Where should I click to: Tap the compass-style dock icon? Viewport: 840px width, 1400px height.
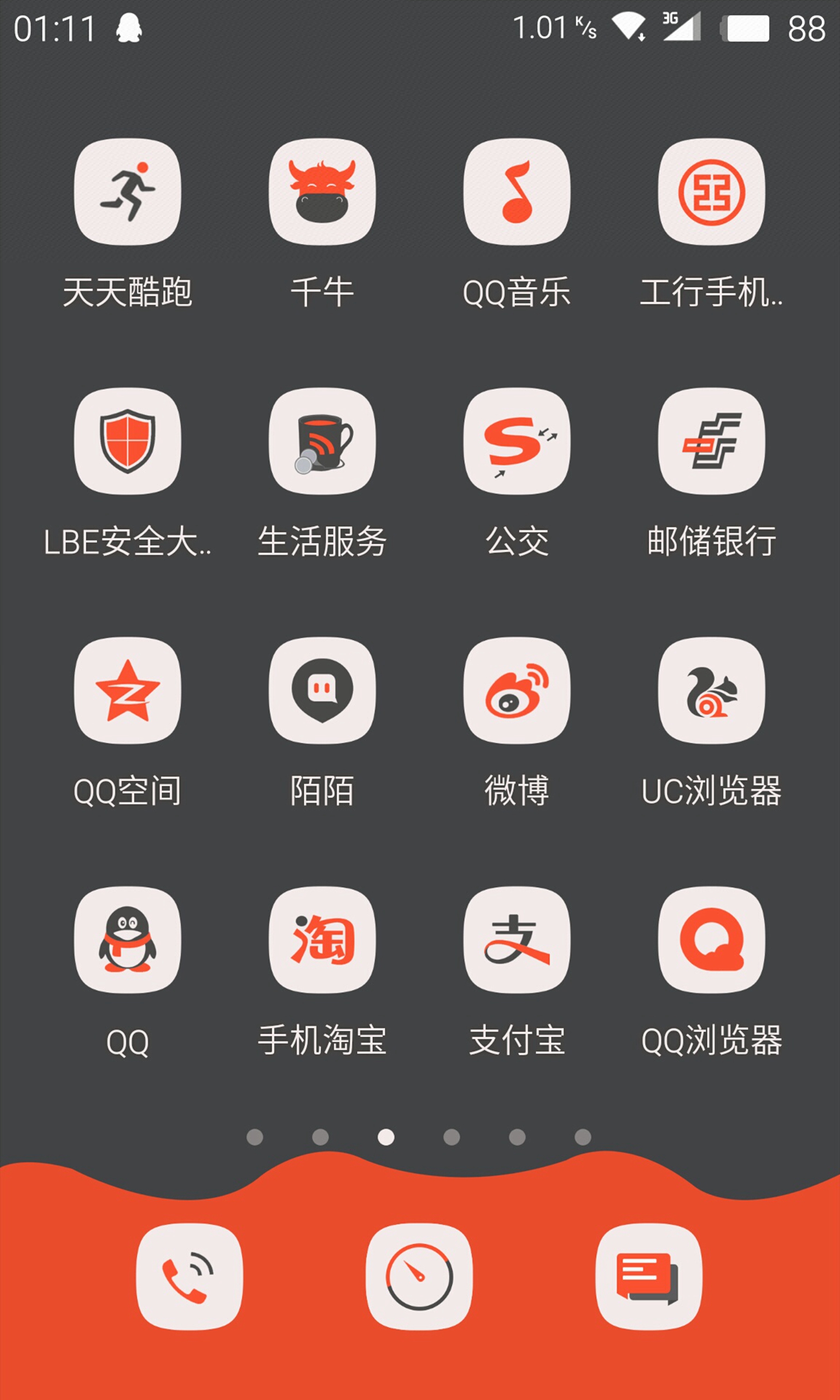coord(419,1276)
